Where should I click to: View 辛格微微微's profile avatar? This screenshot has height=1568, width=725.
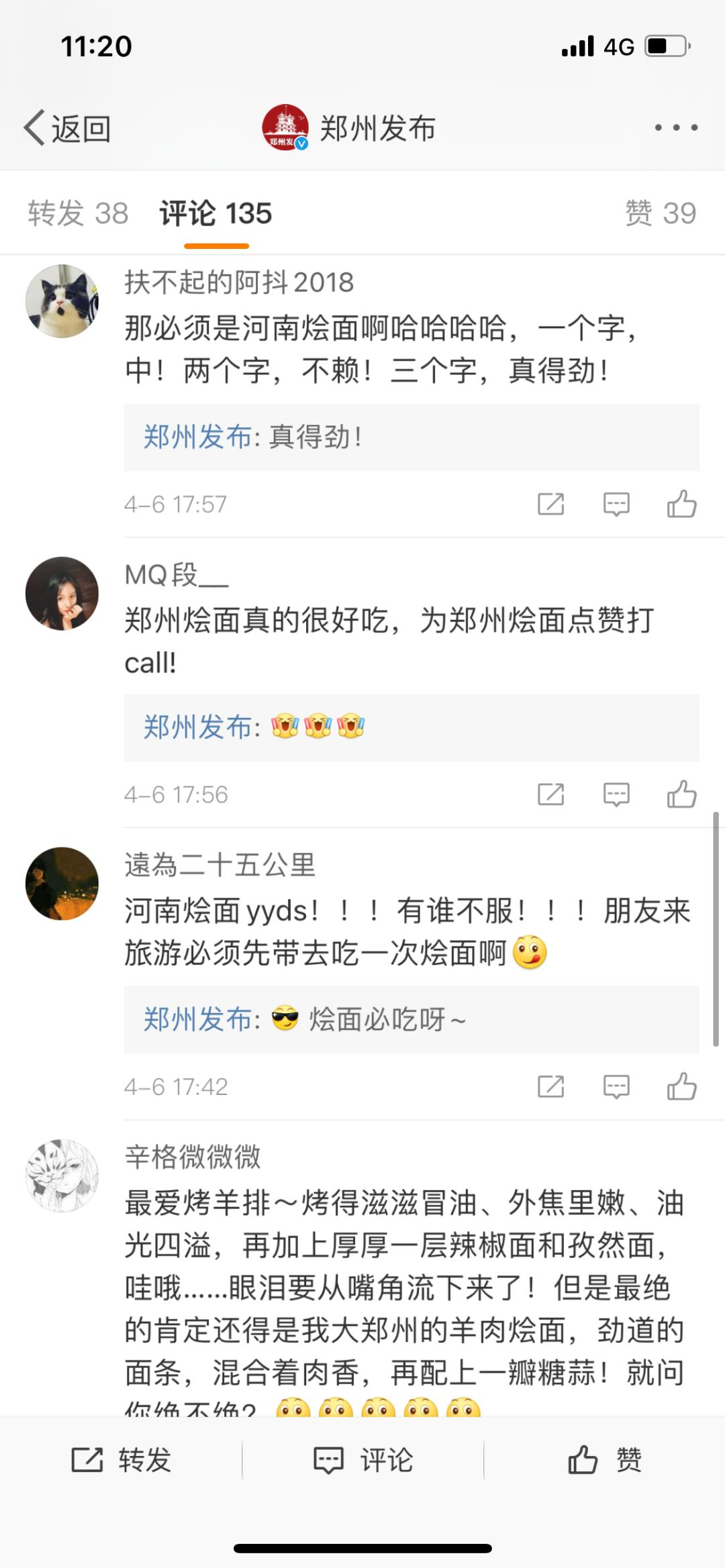(x=62, y=1176)
